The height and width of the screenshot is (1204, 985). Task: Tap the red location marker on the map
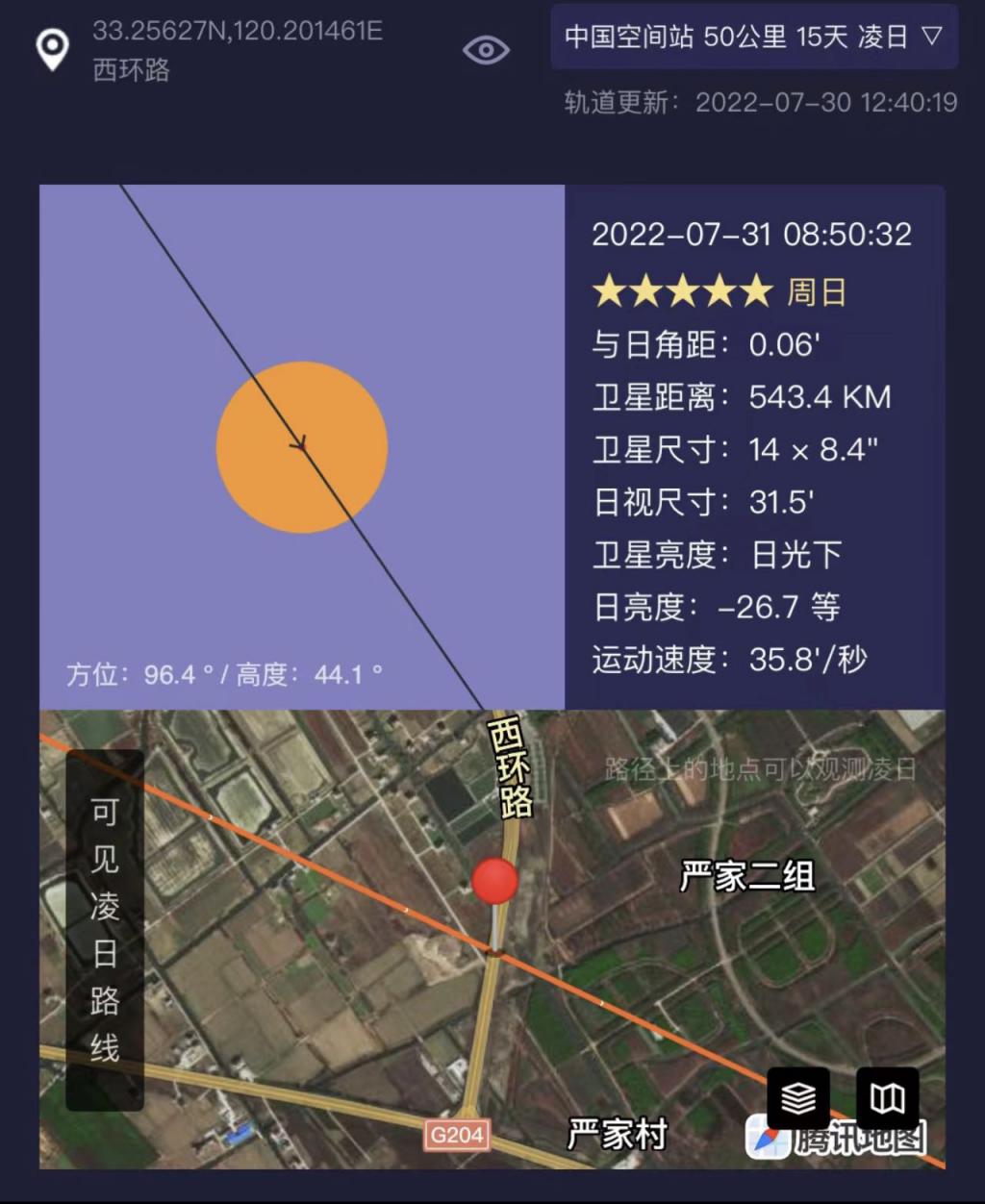495,881
